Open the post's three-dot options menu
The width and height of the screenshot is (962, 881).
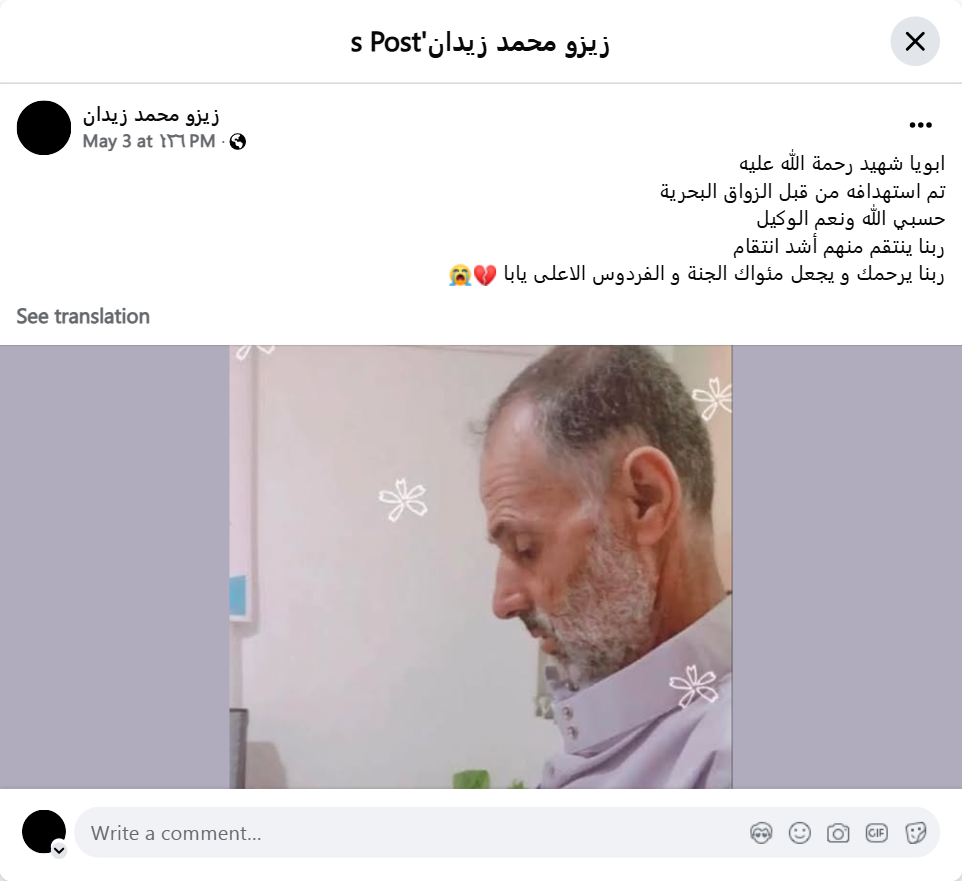point(920,125)
